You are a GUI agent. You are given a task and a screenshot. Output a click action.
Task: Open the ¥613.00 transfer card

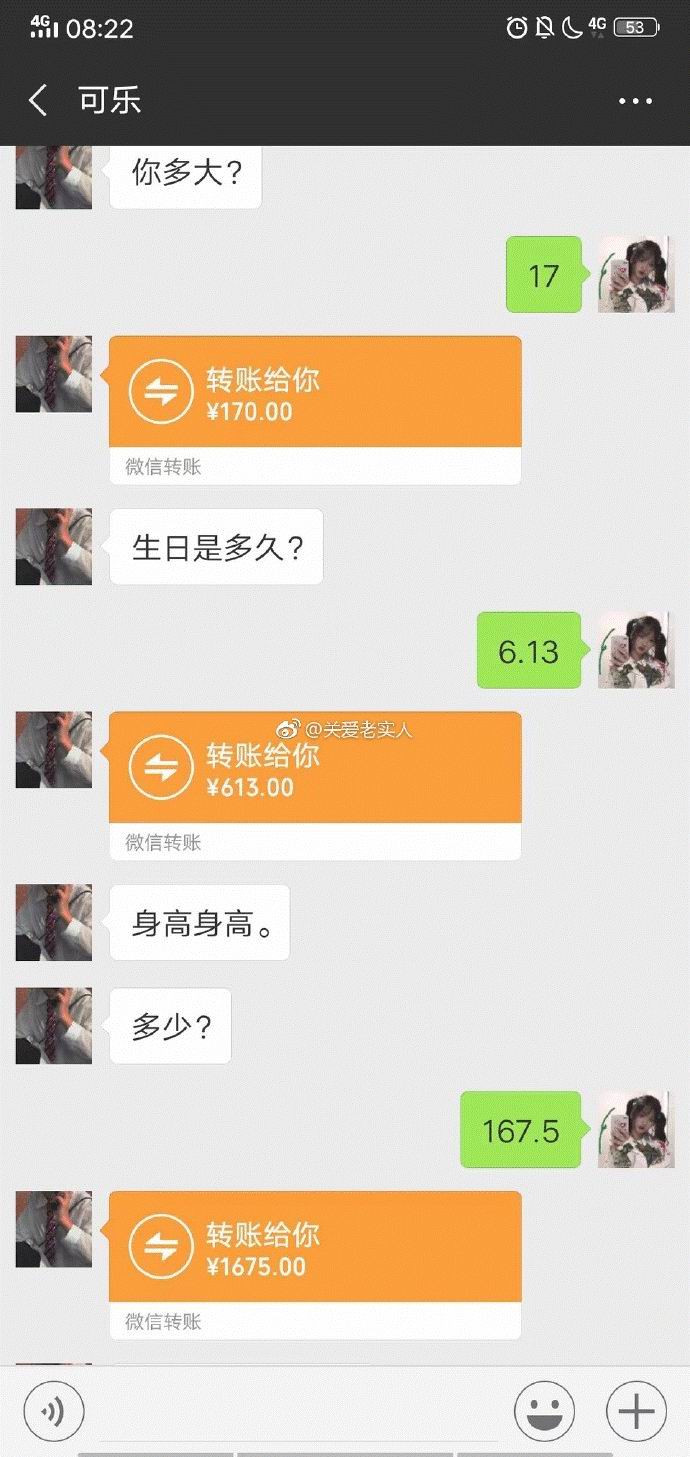tap(315, 771)
